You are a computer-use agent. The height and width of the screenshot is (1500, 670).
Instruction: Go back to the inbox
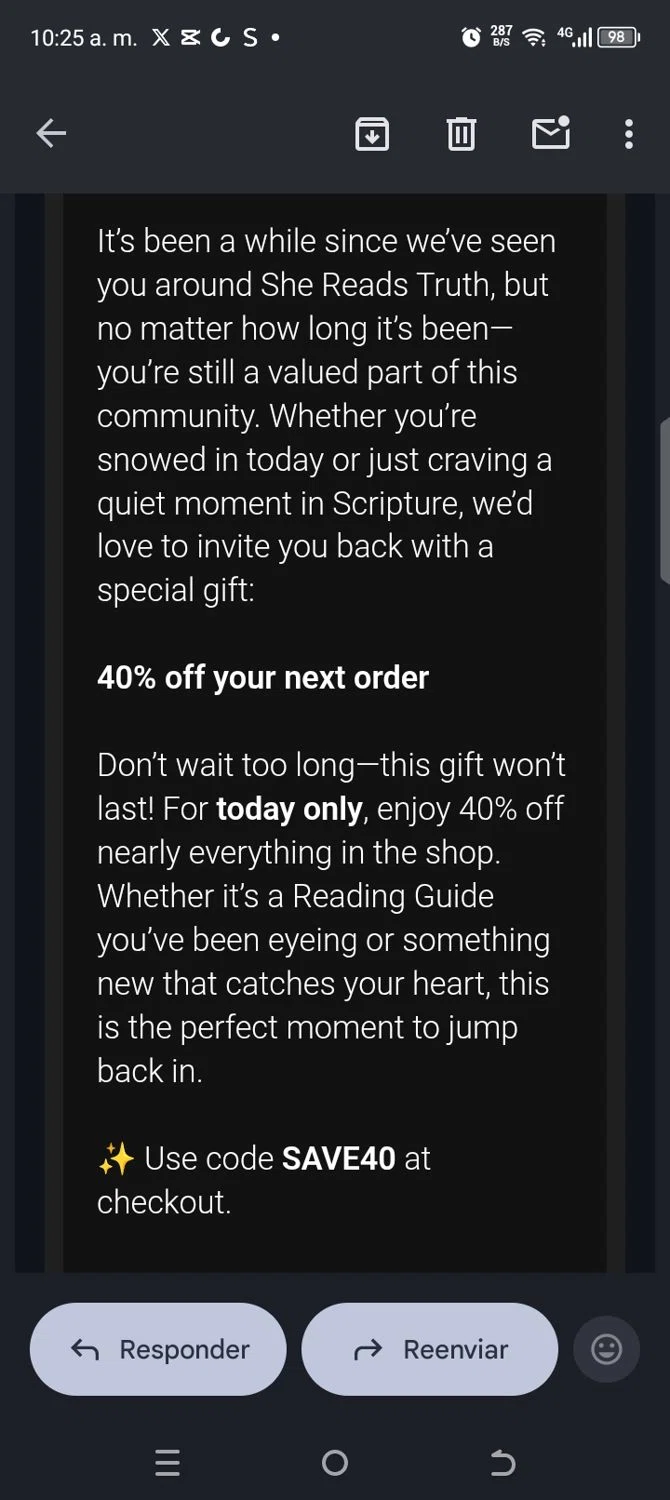click(51, 133)
